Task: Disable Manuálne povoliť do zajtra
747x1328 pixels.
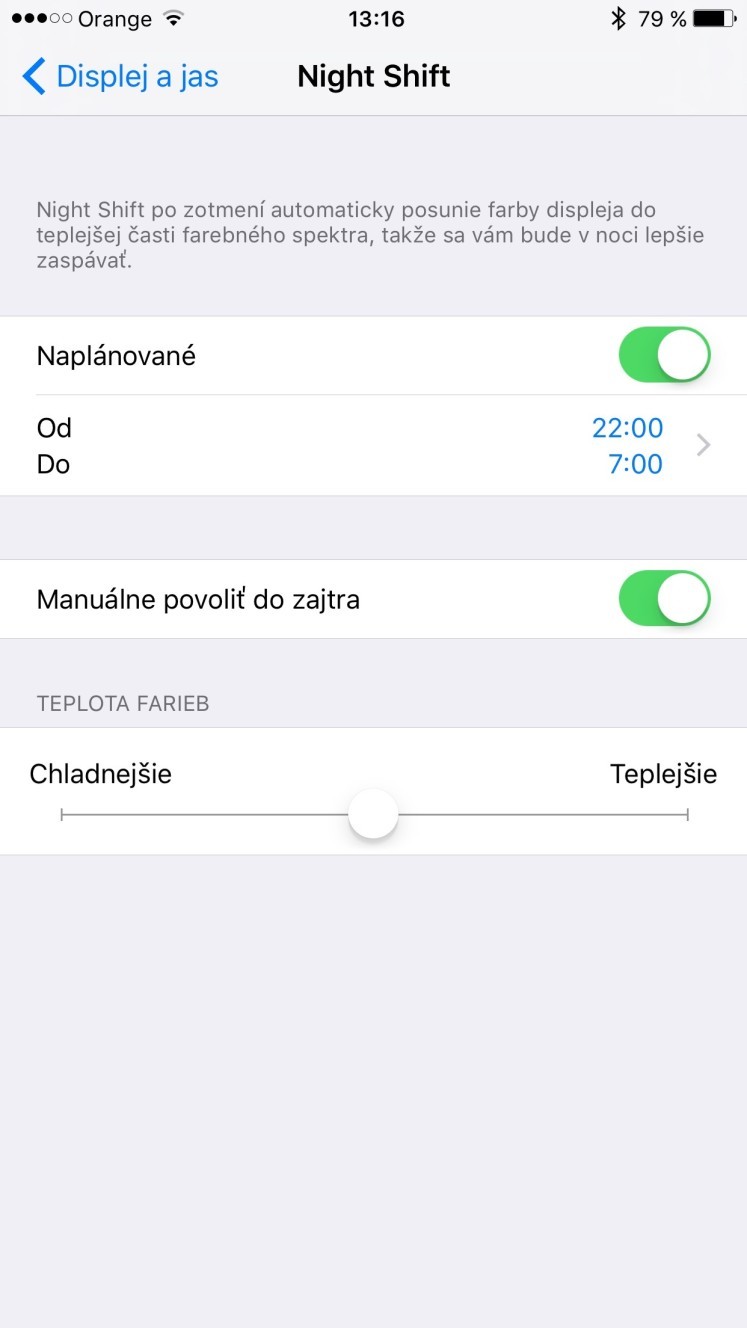Action: pos(664,599)
